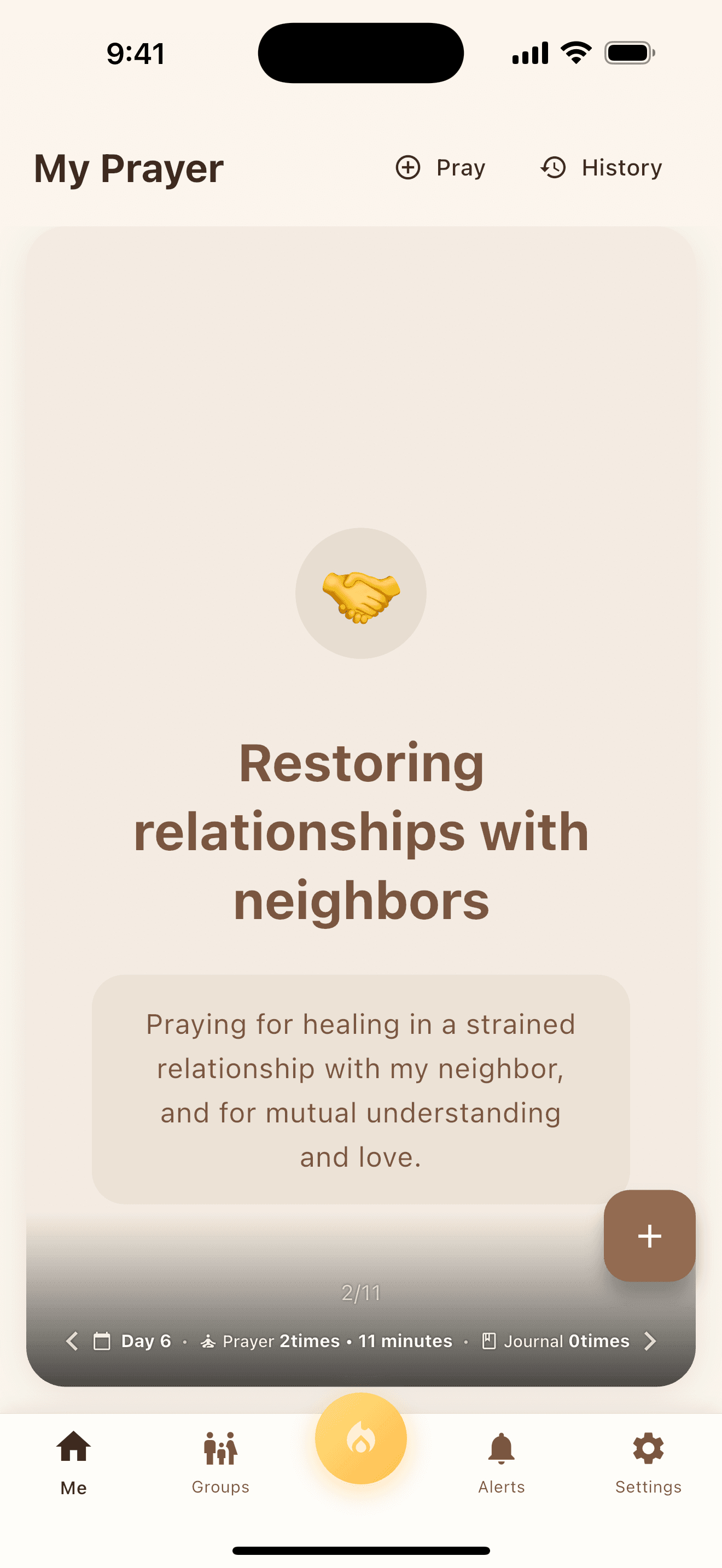722x1568 pixels.
Task: Collapse the Dynamic Island status area
Action: coord(360,52)
